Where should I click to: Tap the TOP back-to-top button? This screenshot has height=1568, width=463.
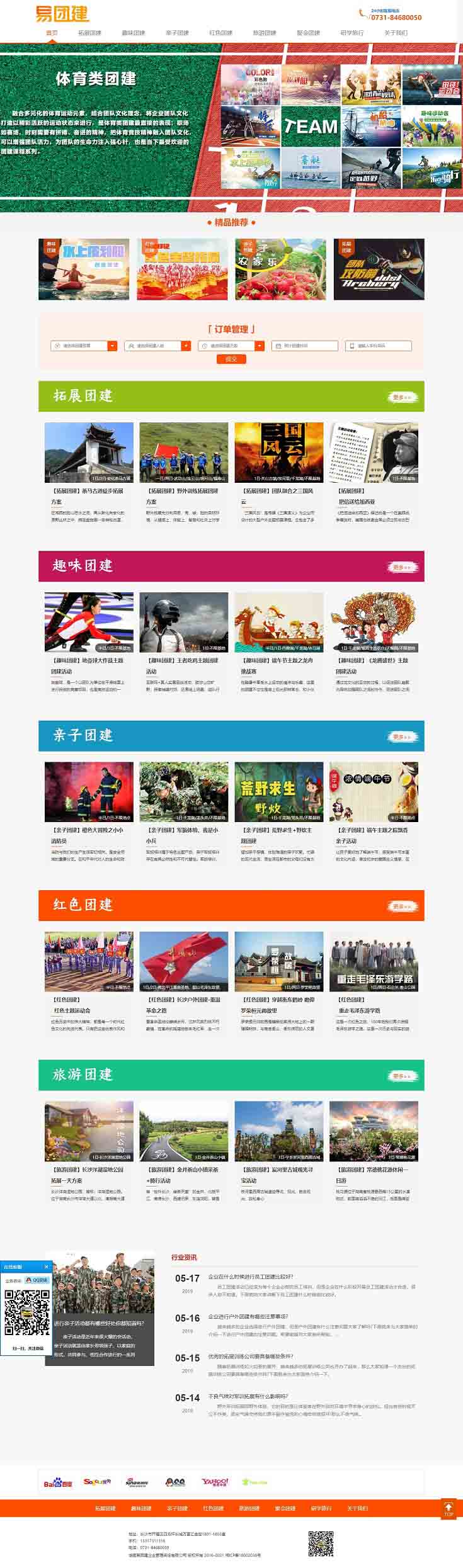(x=448, y=1509)
